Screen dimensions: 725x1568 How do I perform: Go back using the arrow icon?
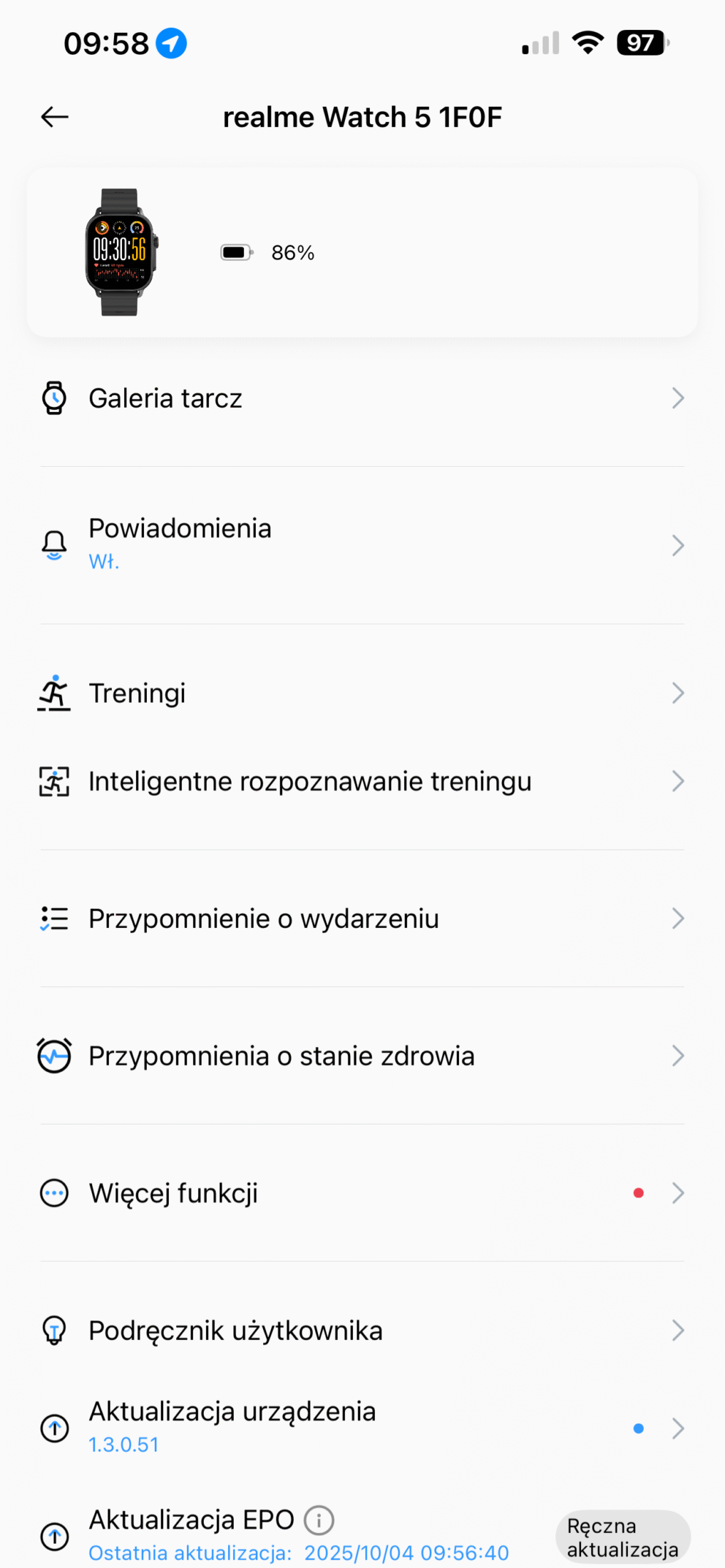(x=54, y=117)
